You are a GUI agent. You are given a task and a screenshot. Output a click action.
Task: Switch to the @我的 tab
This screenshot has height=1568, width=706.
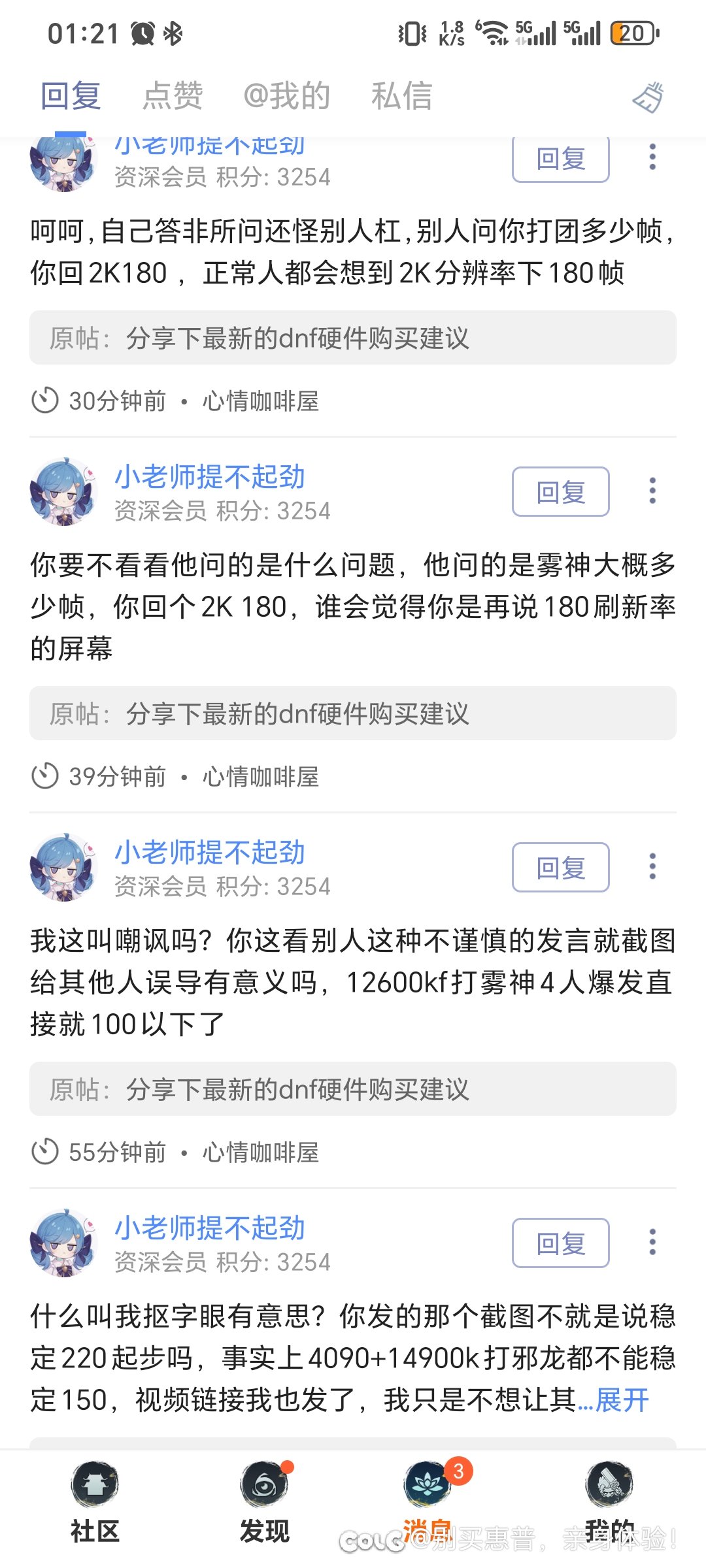coord(286,96)
